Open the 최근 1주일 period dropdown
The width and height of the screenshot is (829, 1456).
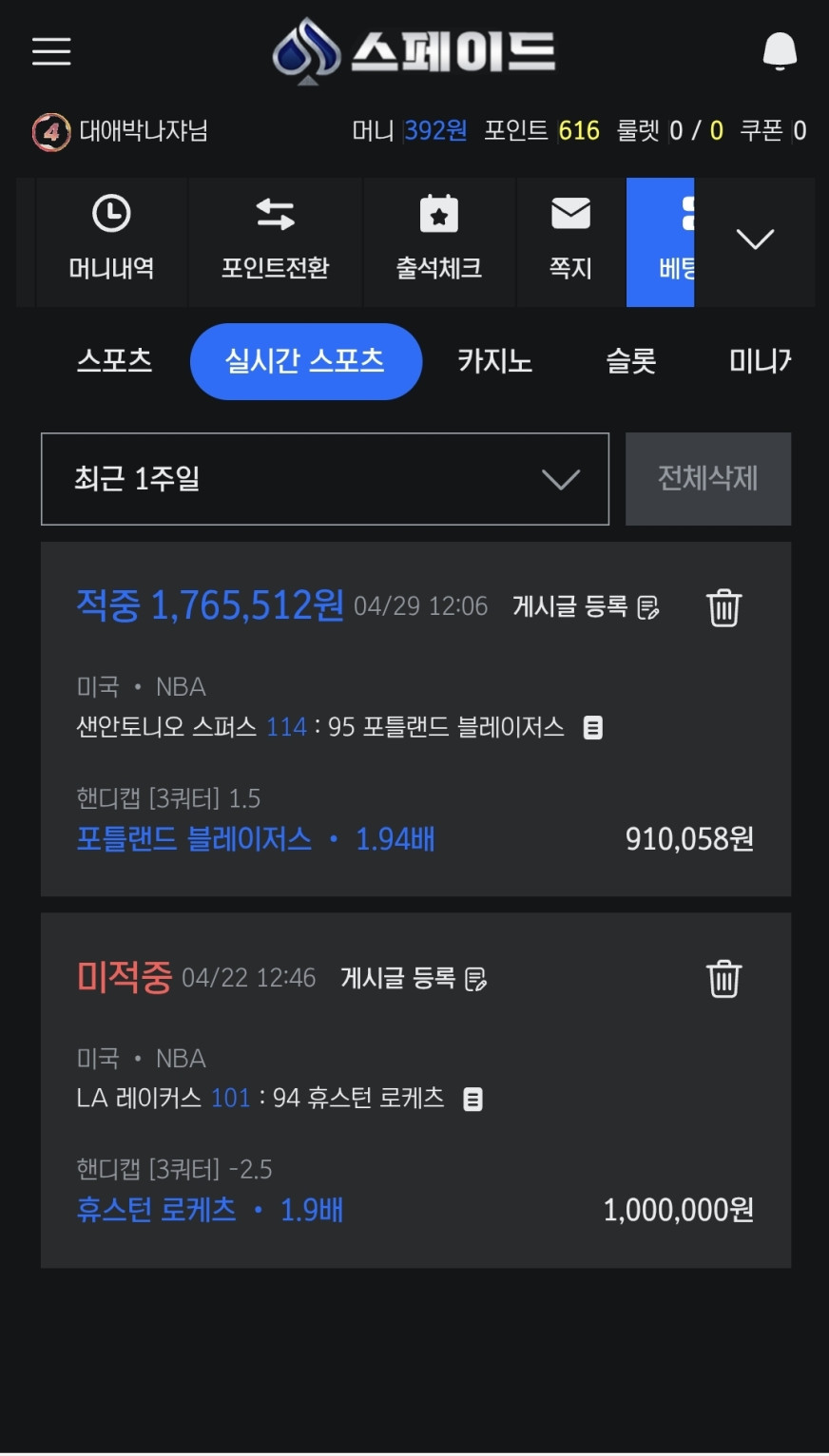[324, 479]
